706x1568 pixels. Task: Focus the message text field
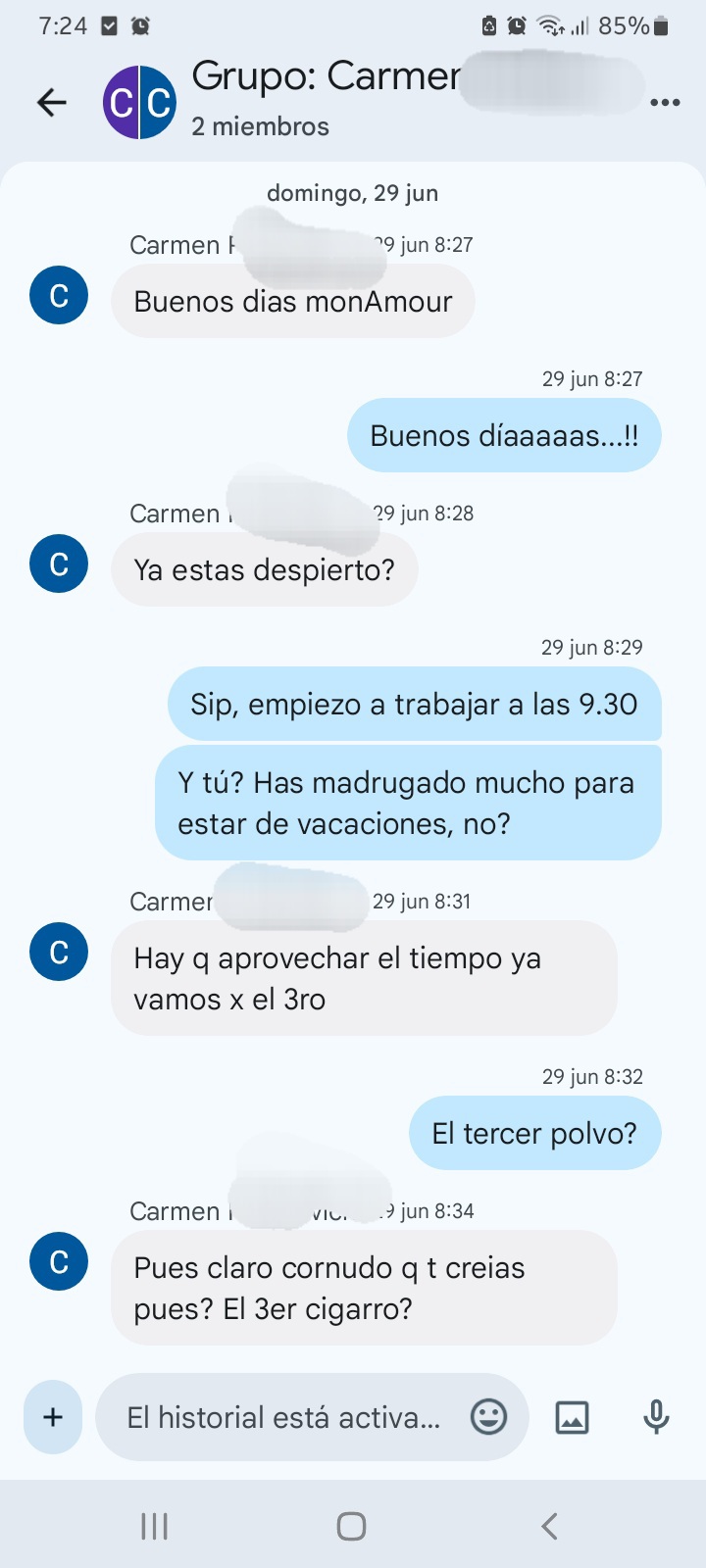(x=284, y=1417)
